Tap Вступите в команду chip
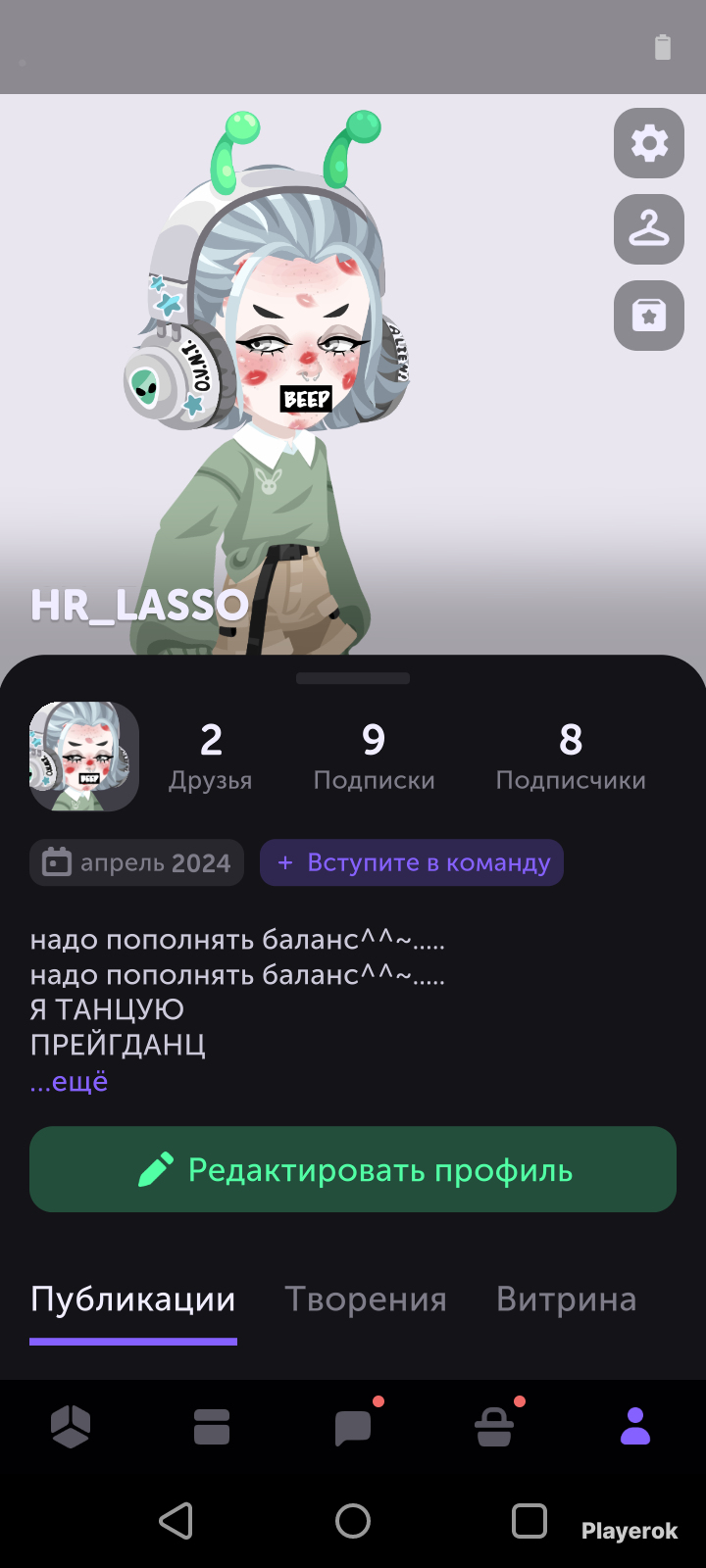Screen dimensions: 706x1568 (x=412, y=862)
